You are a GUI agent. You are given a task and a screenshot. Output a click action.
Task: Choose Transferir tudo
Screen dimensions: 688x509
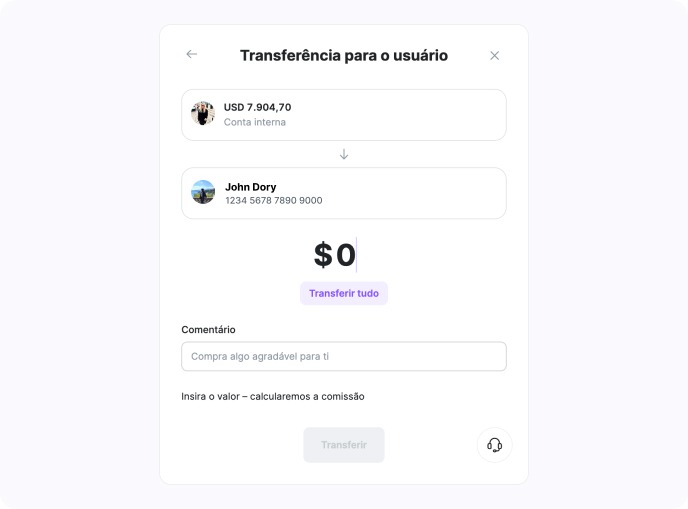(343, 293)
